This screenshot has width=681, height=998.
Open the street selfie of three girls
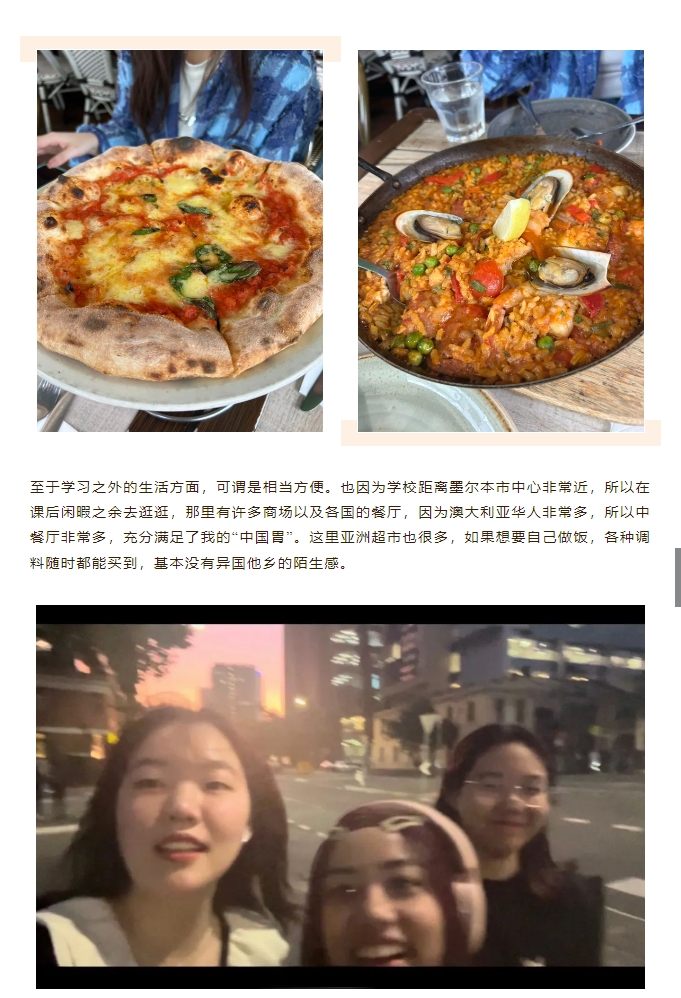click(x=340, y=796)
